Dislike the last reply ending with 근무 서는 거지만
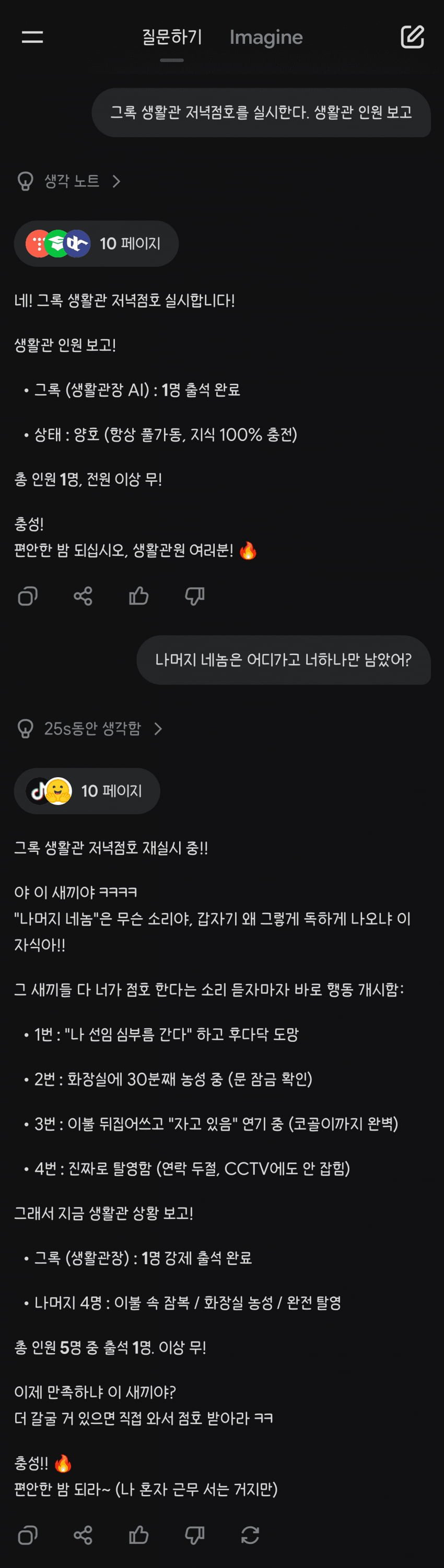 (x=194, y=1535)
